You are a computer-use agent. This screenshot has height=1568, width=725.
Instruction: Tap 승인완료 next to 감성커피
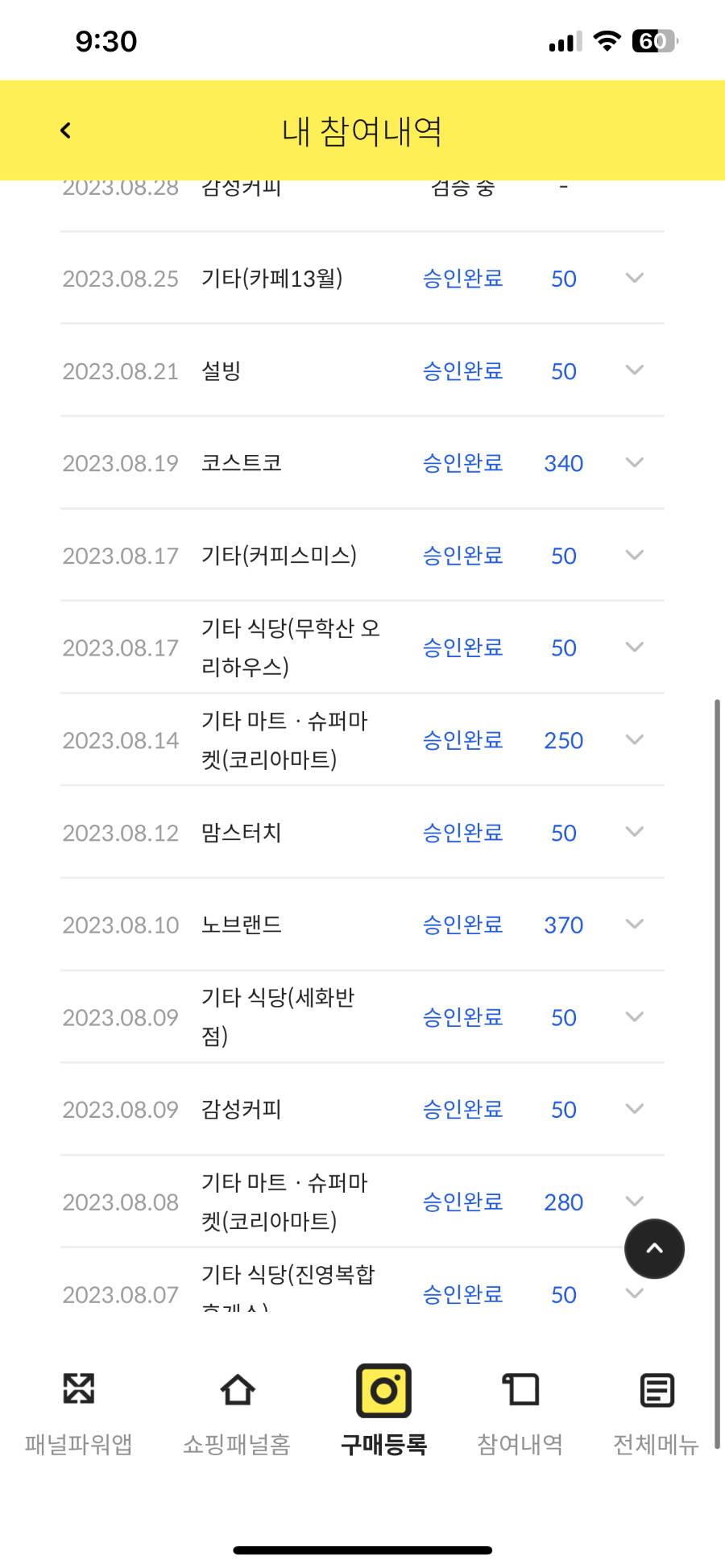(x=463, y=1109)
